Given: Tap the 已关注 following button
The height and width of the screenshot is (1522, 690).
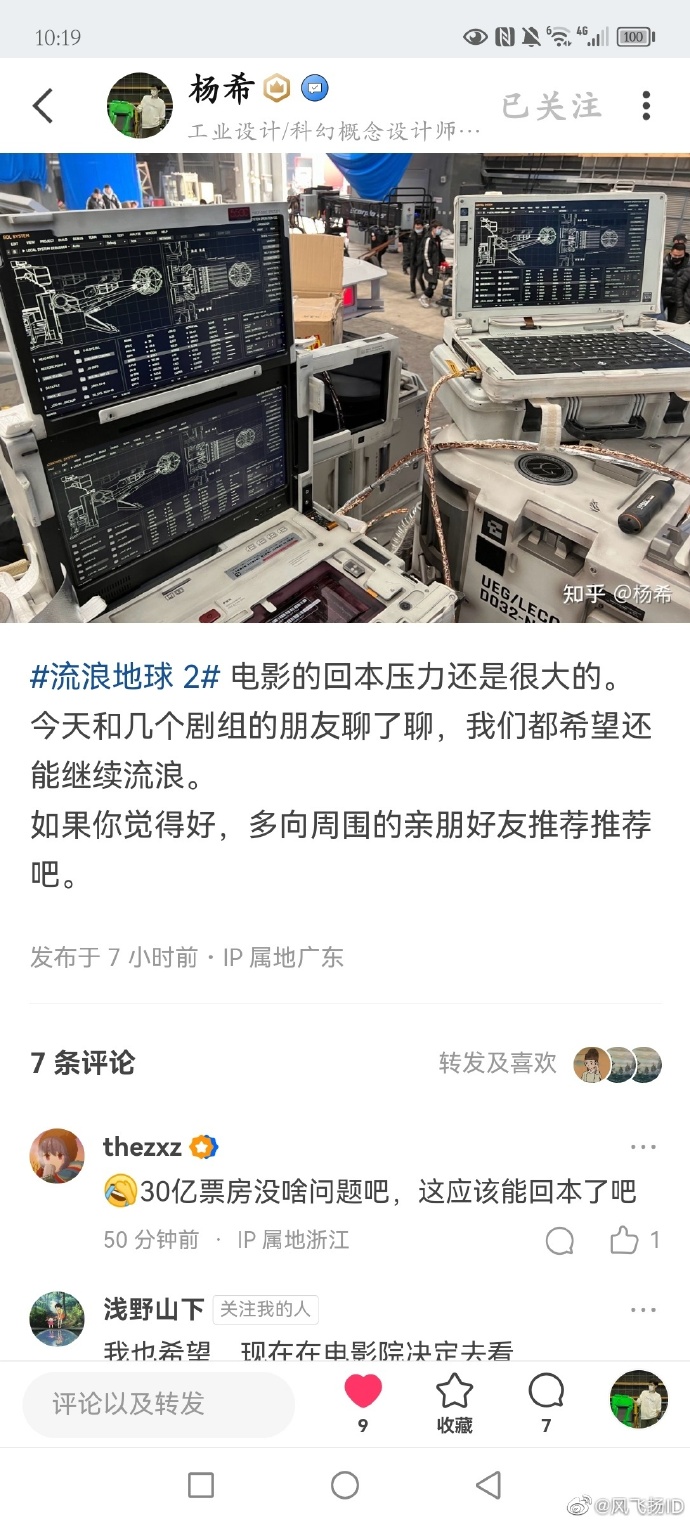Looking at the screenshot, I should pos(551,106).
